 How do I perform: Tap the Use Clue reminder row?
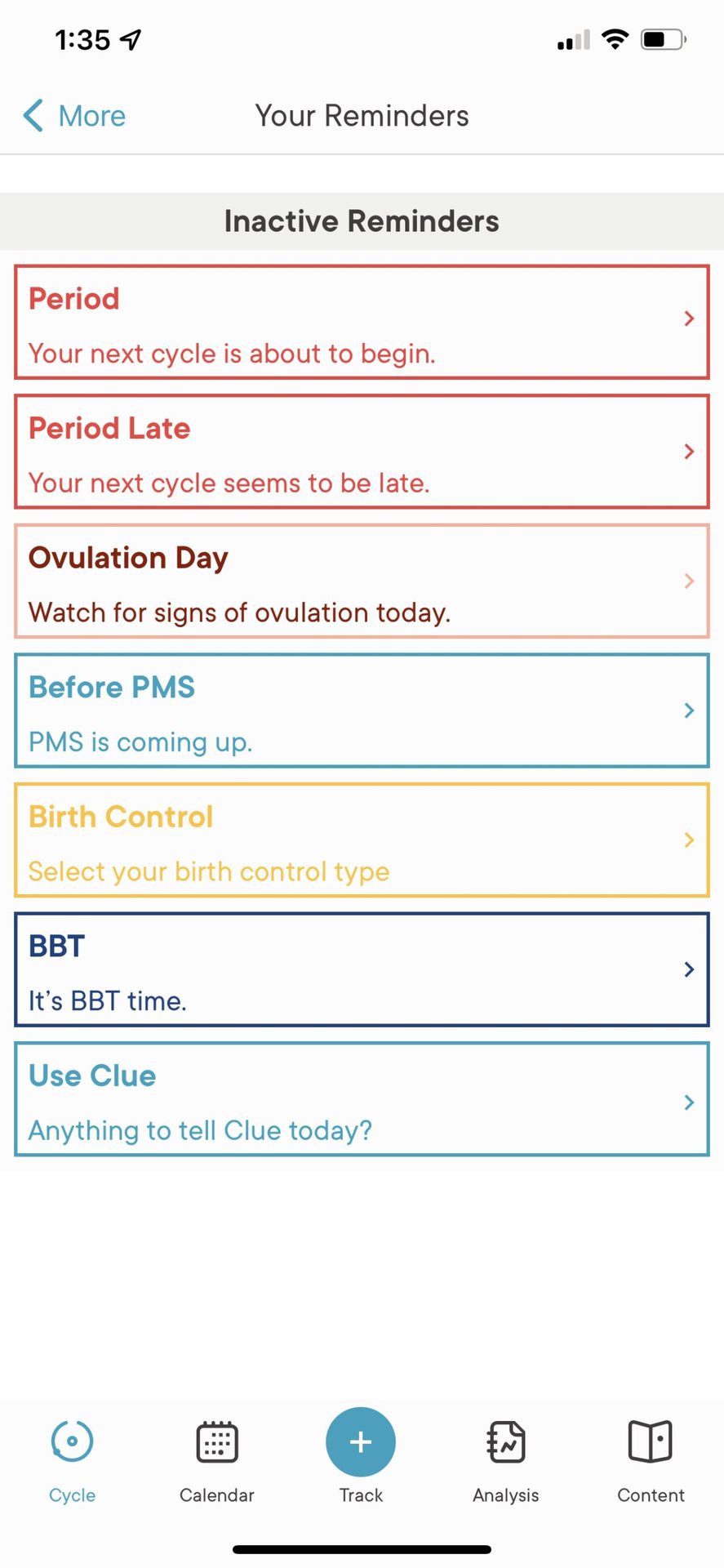[362, 1099]
